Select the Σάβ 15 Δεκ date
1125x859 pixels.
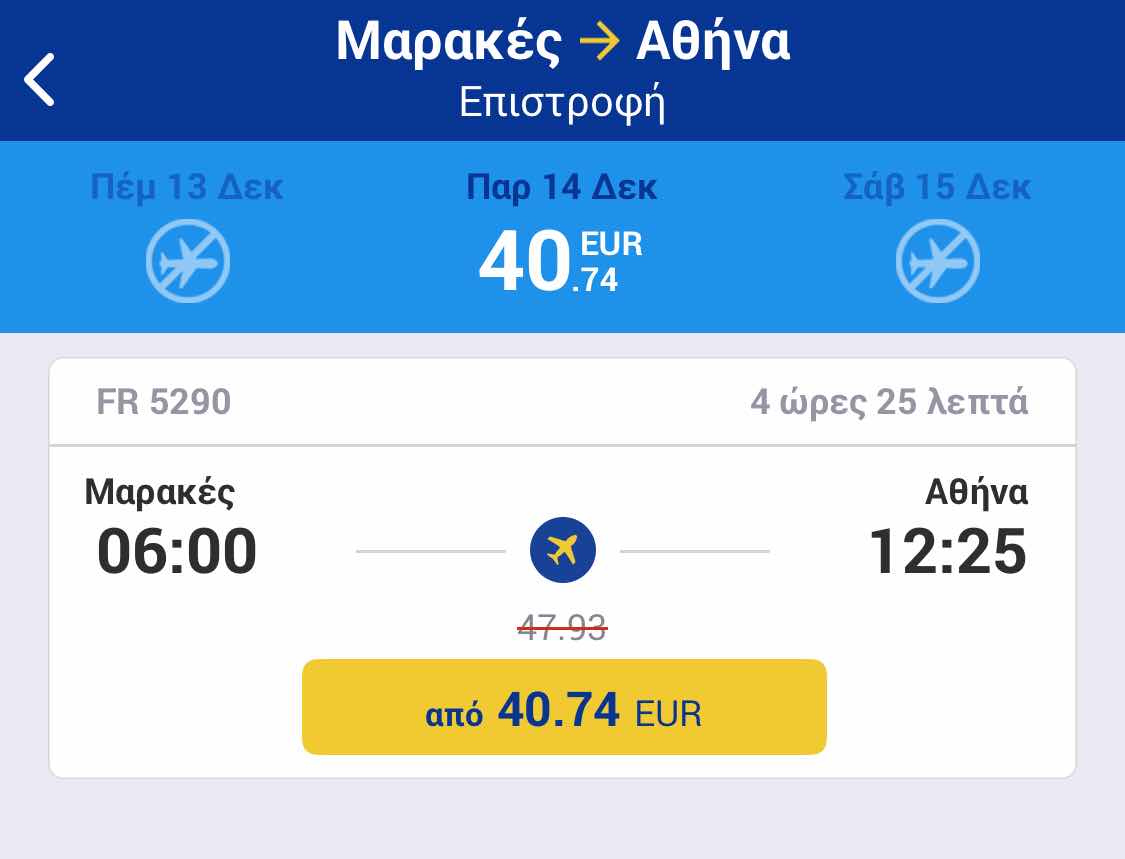pos(937,238)
